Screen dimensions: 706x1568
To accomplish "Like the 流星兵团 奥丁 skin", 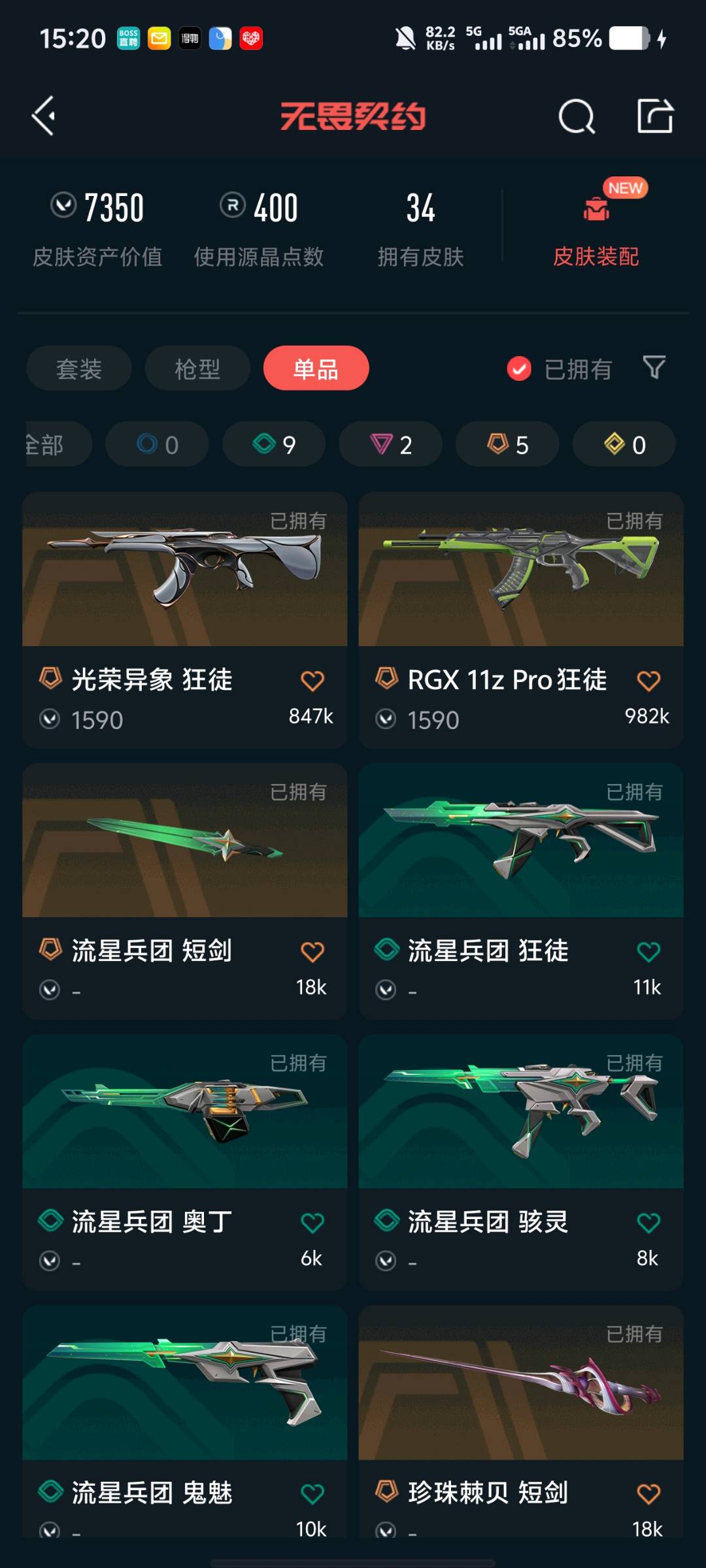I will pyautogui.click(x=312, y=1222).
